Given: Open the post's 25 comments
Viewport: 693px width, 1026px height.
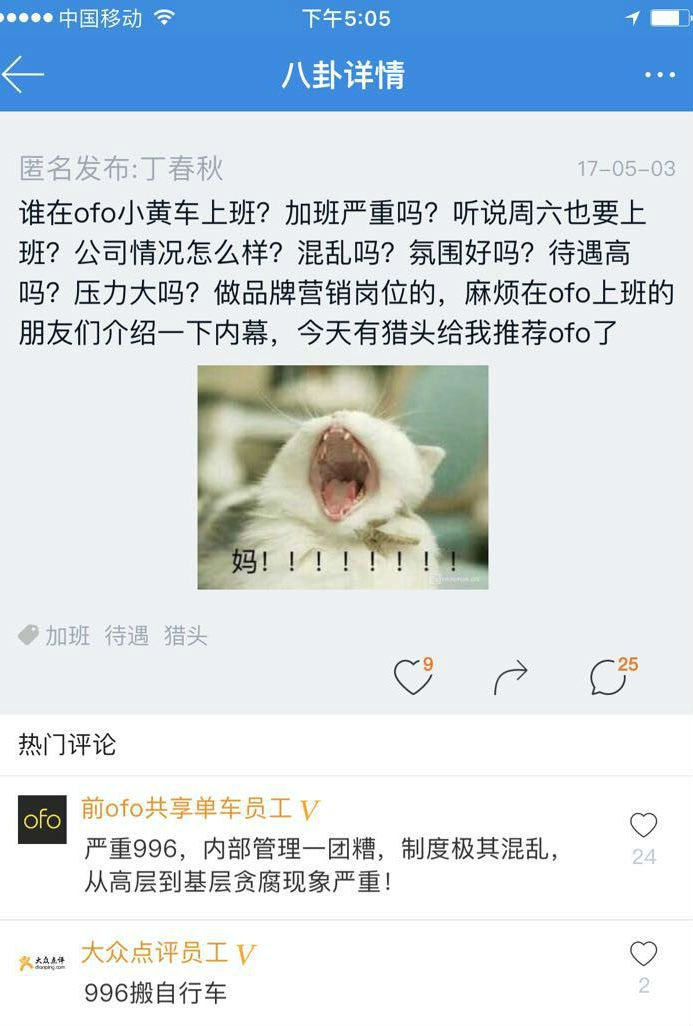Looking at the screenshot, I should coord(609,677).
